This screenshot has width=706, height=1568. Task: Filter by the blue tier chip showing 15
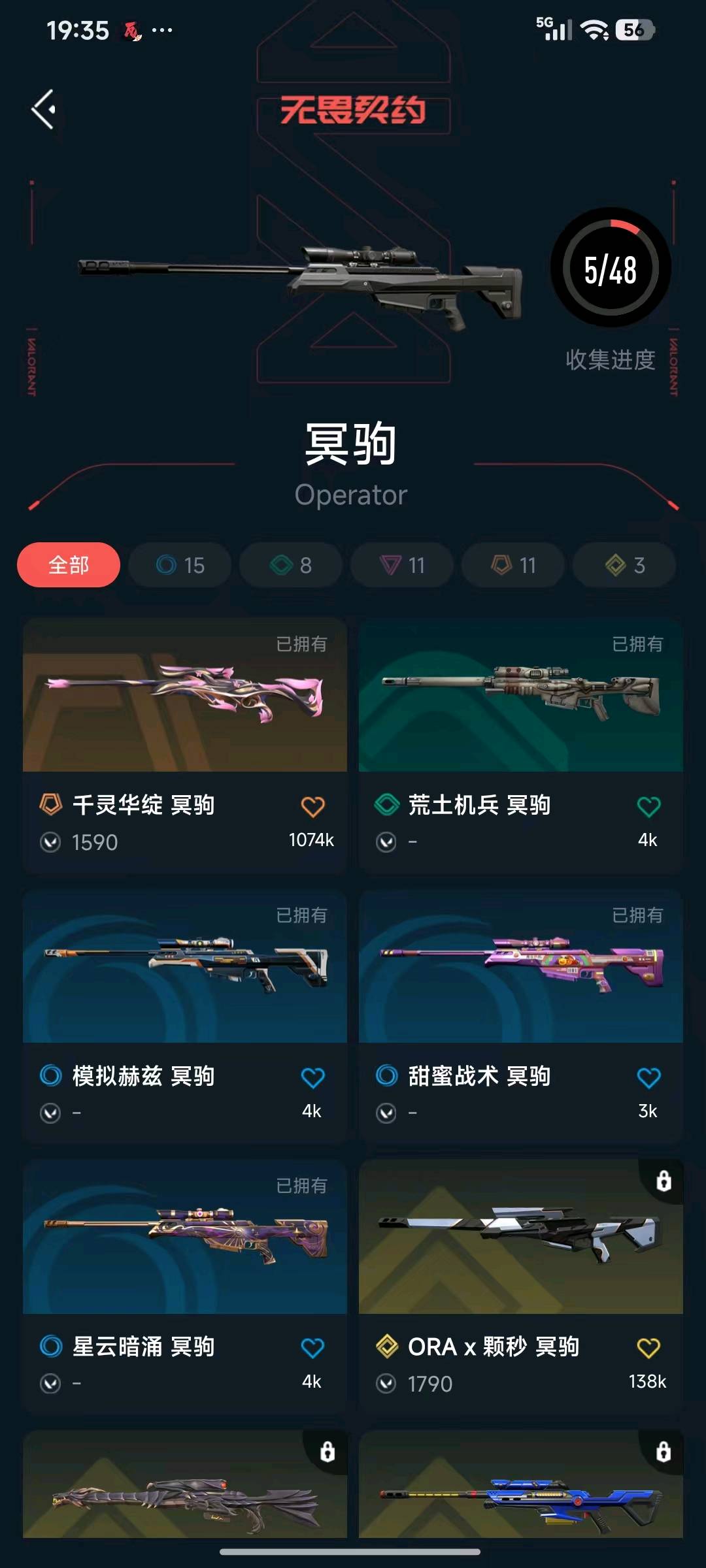180,565
